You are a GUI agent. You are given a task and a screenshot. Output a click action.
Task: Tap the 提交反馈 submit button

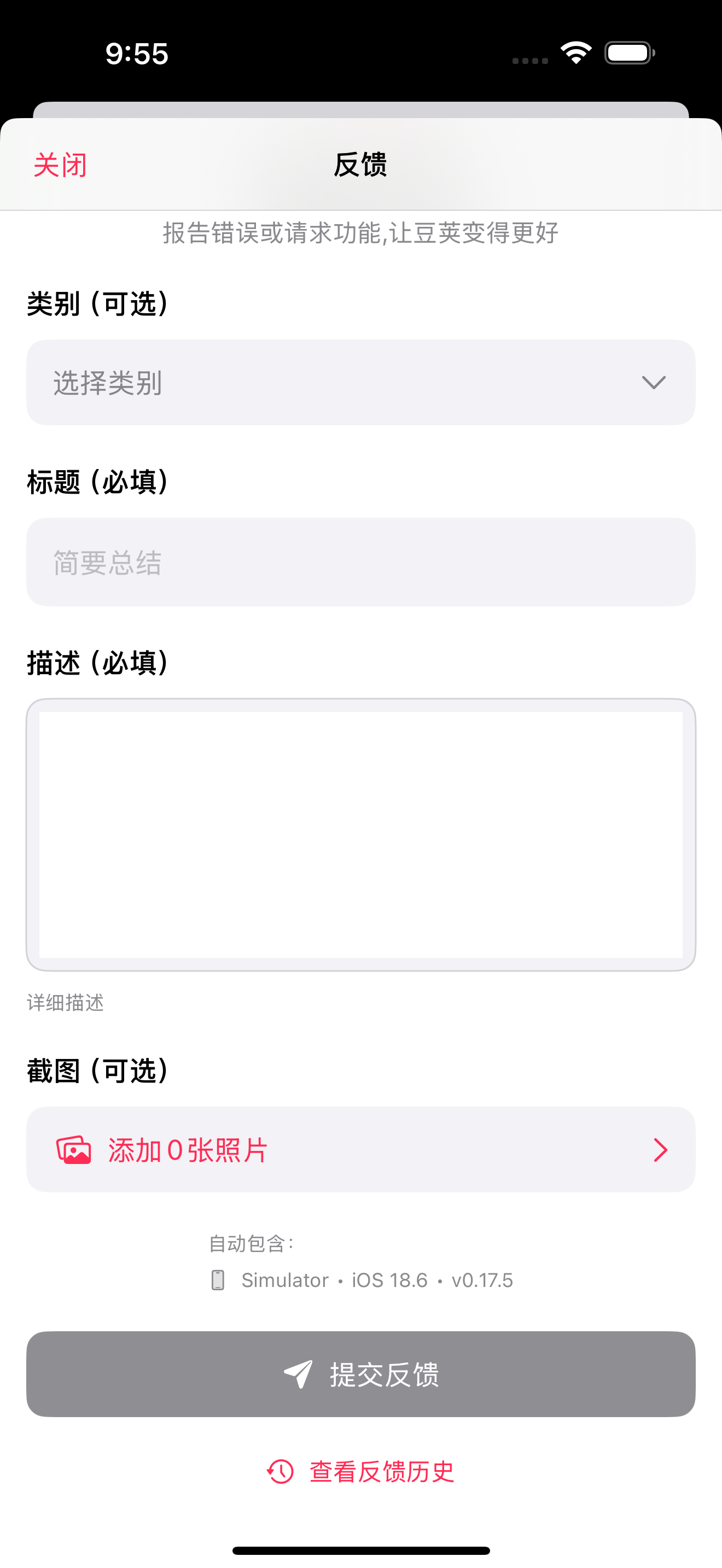(x=360, y=1374)
